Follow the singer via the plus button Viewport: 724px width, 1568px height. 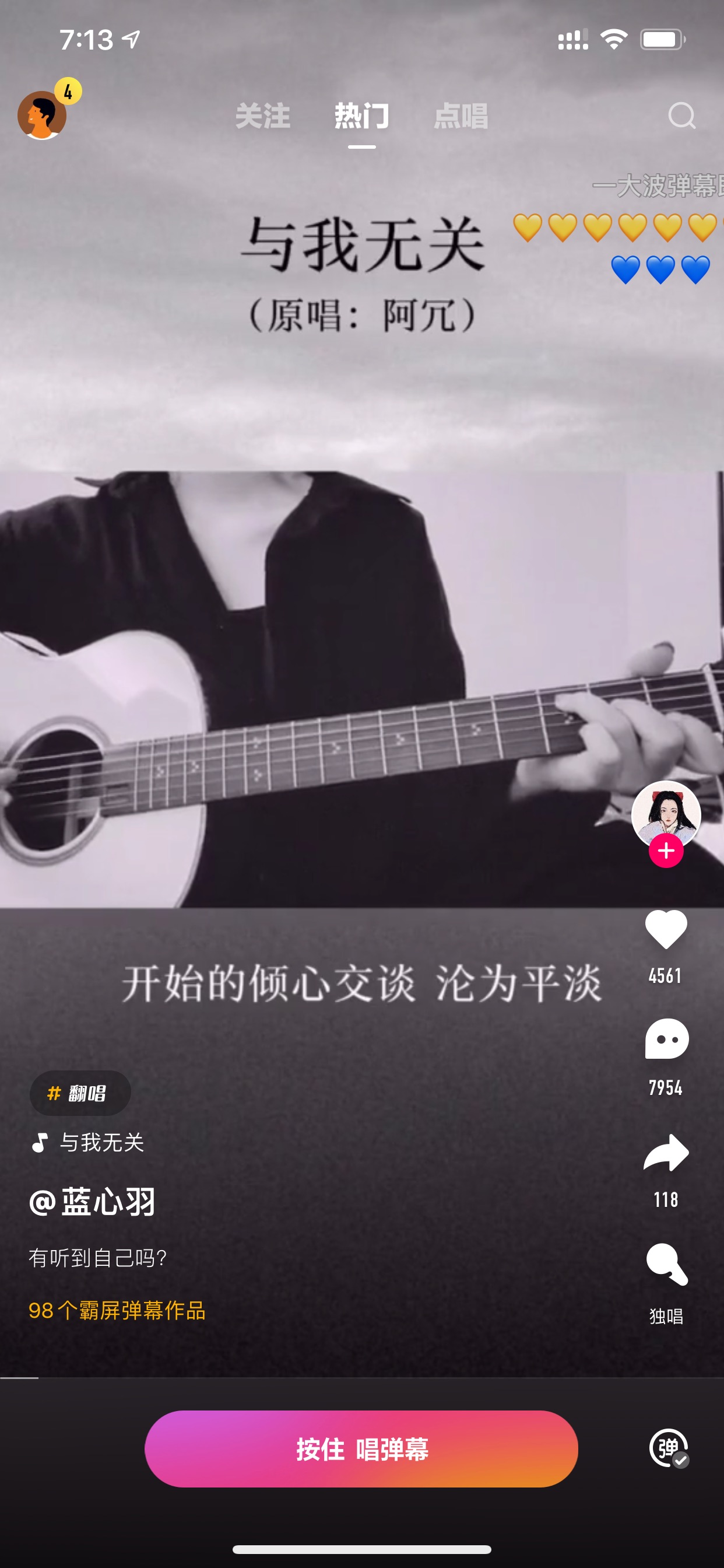(x=666, y=850)
